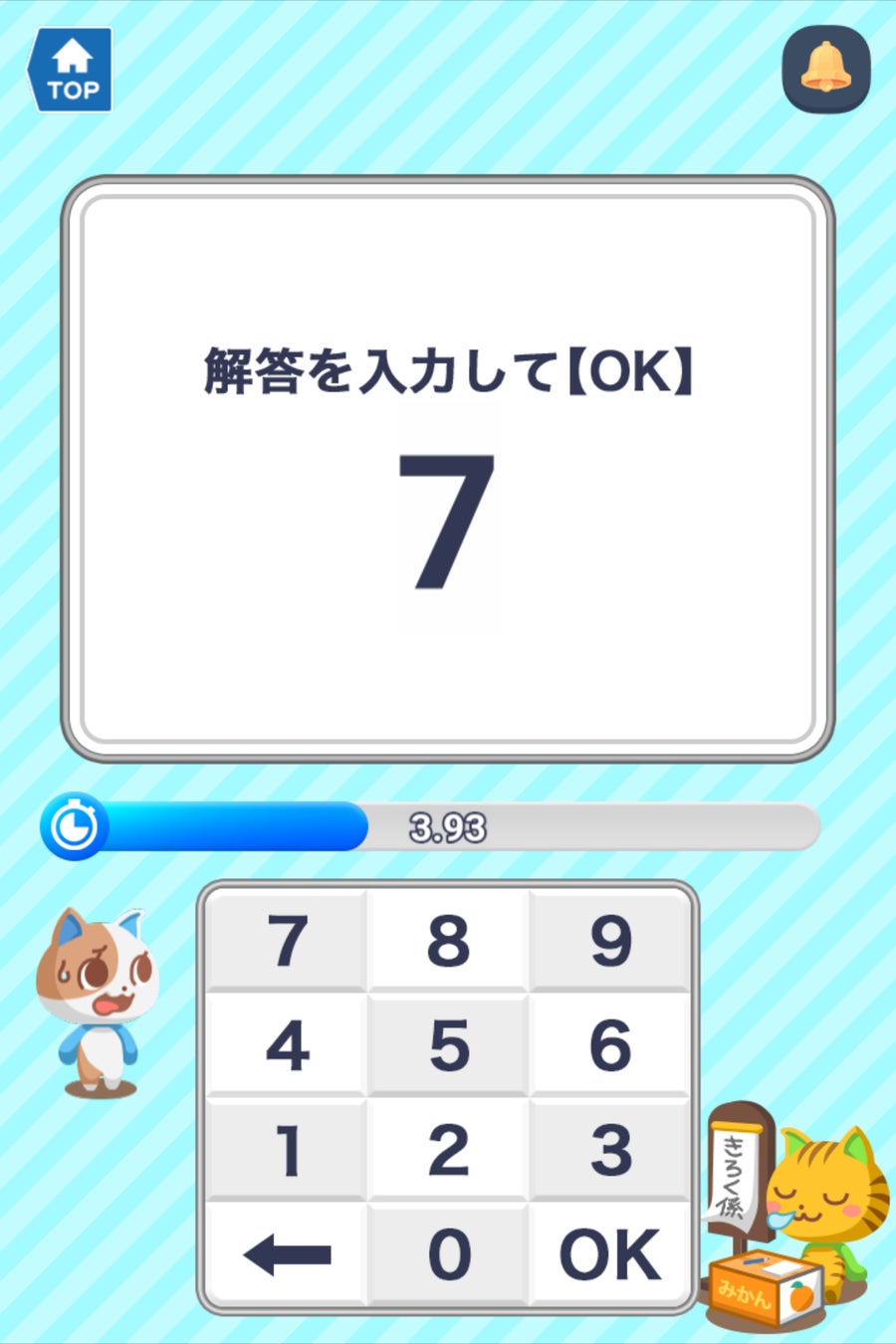896x1344 pixels.
Task: Delete last digit with the back arrow
Action: click(x=287, y=1253)
